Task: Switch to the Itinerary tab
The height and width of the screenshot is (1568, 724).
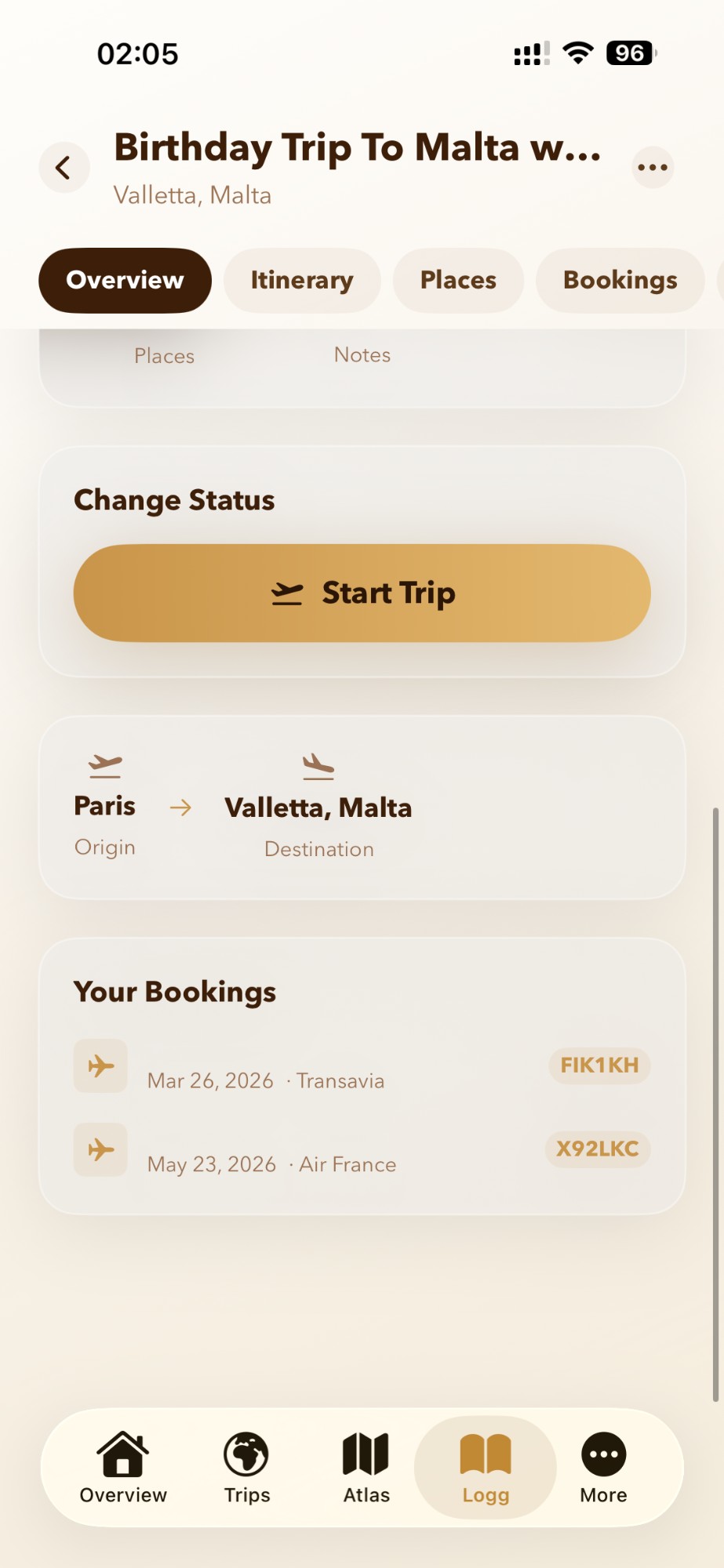Action: pyautogui.click(x=301, y=280)
